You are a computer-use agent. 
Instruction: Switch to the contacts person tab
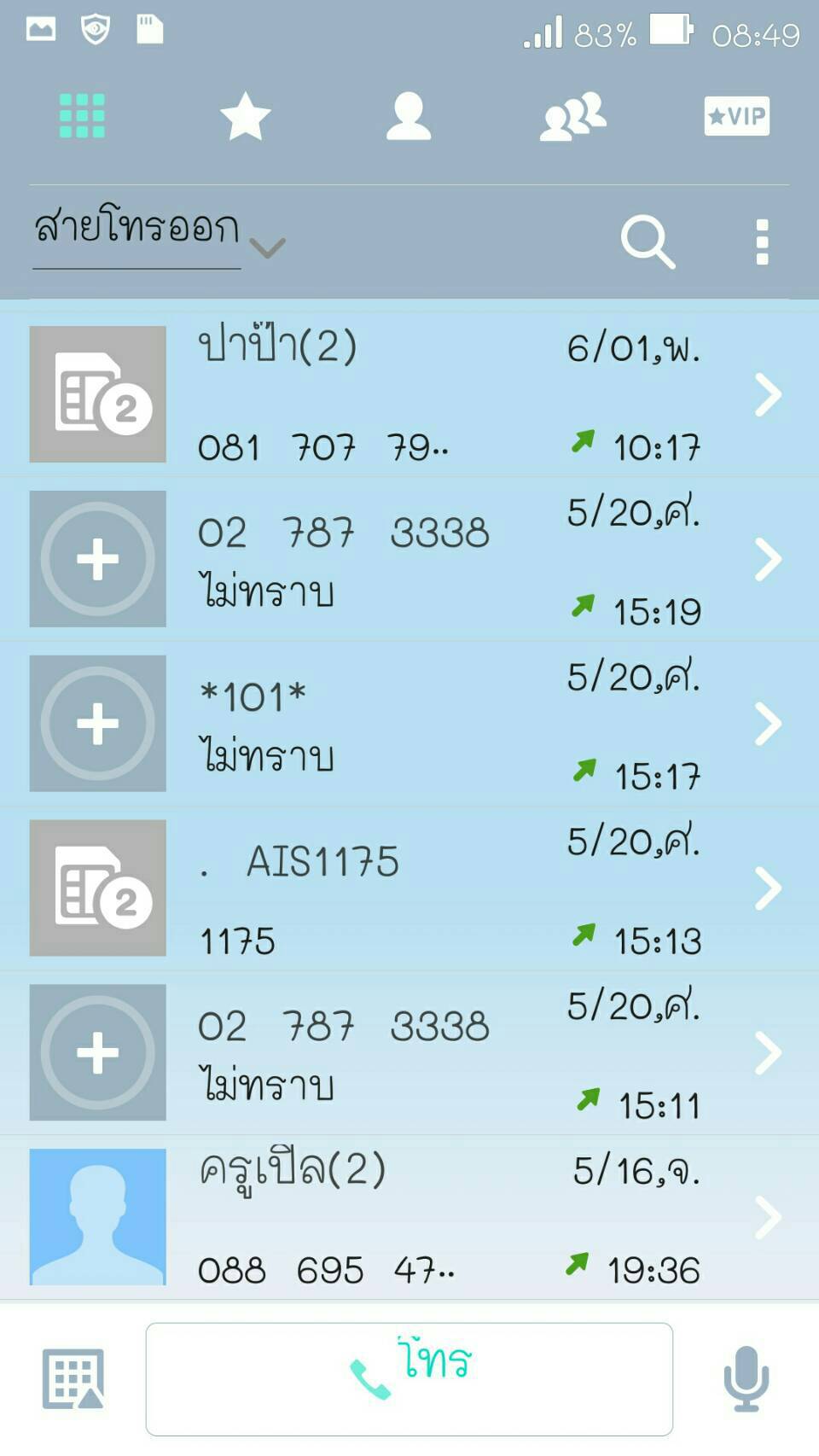coord(409,116)
